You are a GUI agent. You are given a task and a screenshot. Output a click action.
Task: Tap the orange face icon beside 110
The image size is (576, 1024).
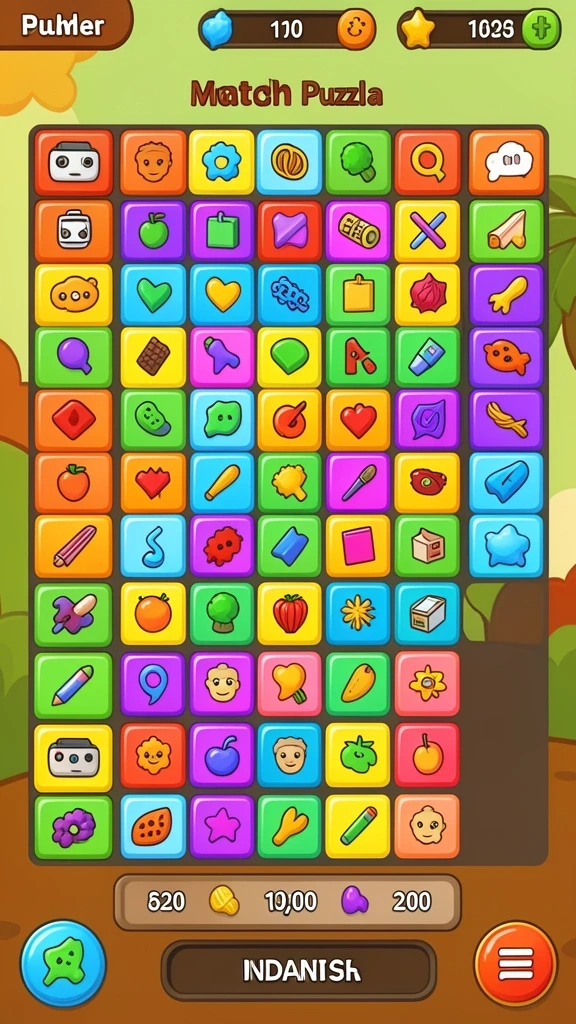[357, 29]
